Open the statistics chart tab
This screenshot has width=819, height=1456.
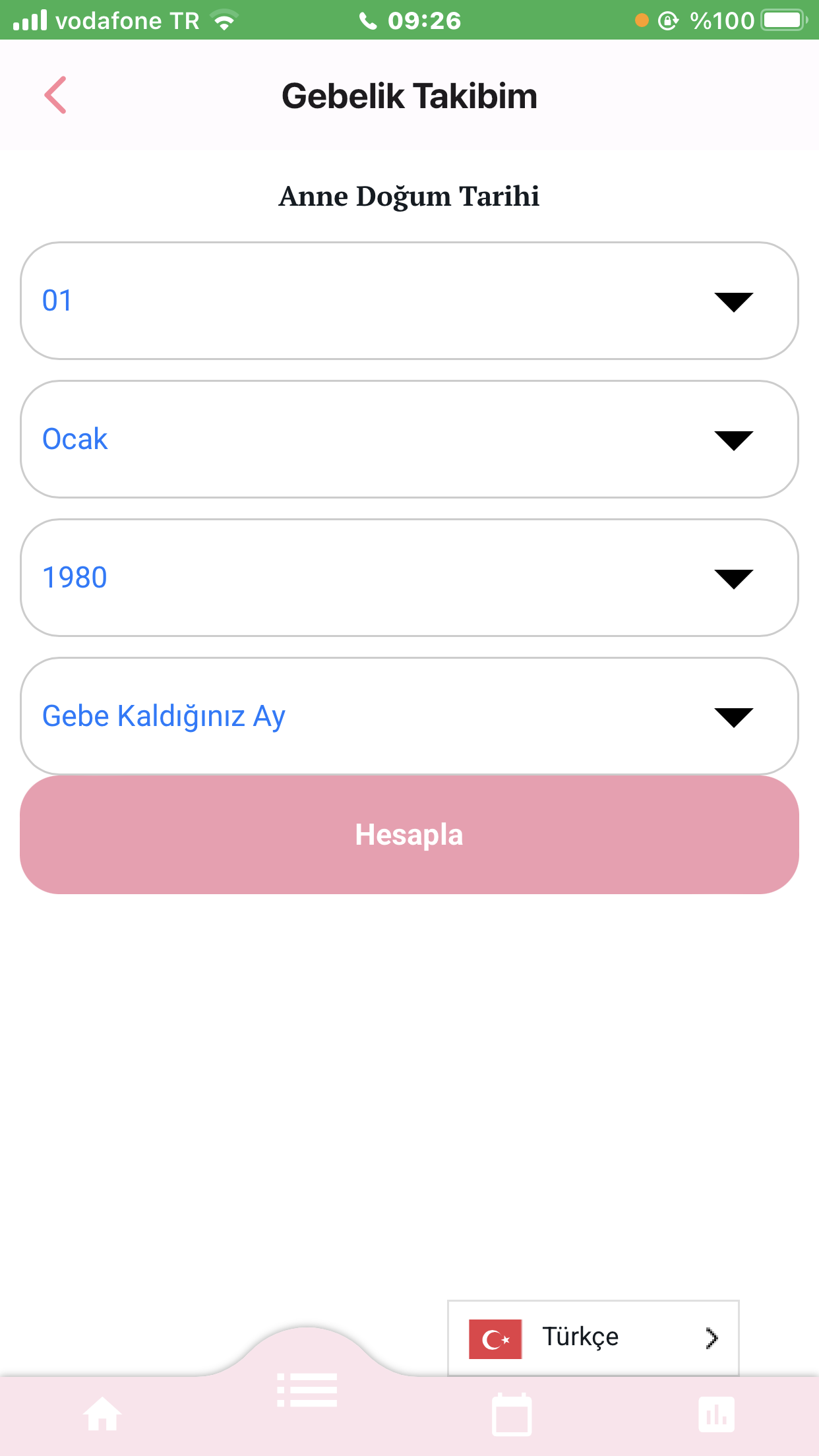pyautogui.click(x=716, y=1414)
